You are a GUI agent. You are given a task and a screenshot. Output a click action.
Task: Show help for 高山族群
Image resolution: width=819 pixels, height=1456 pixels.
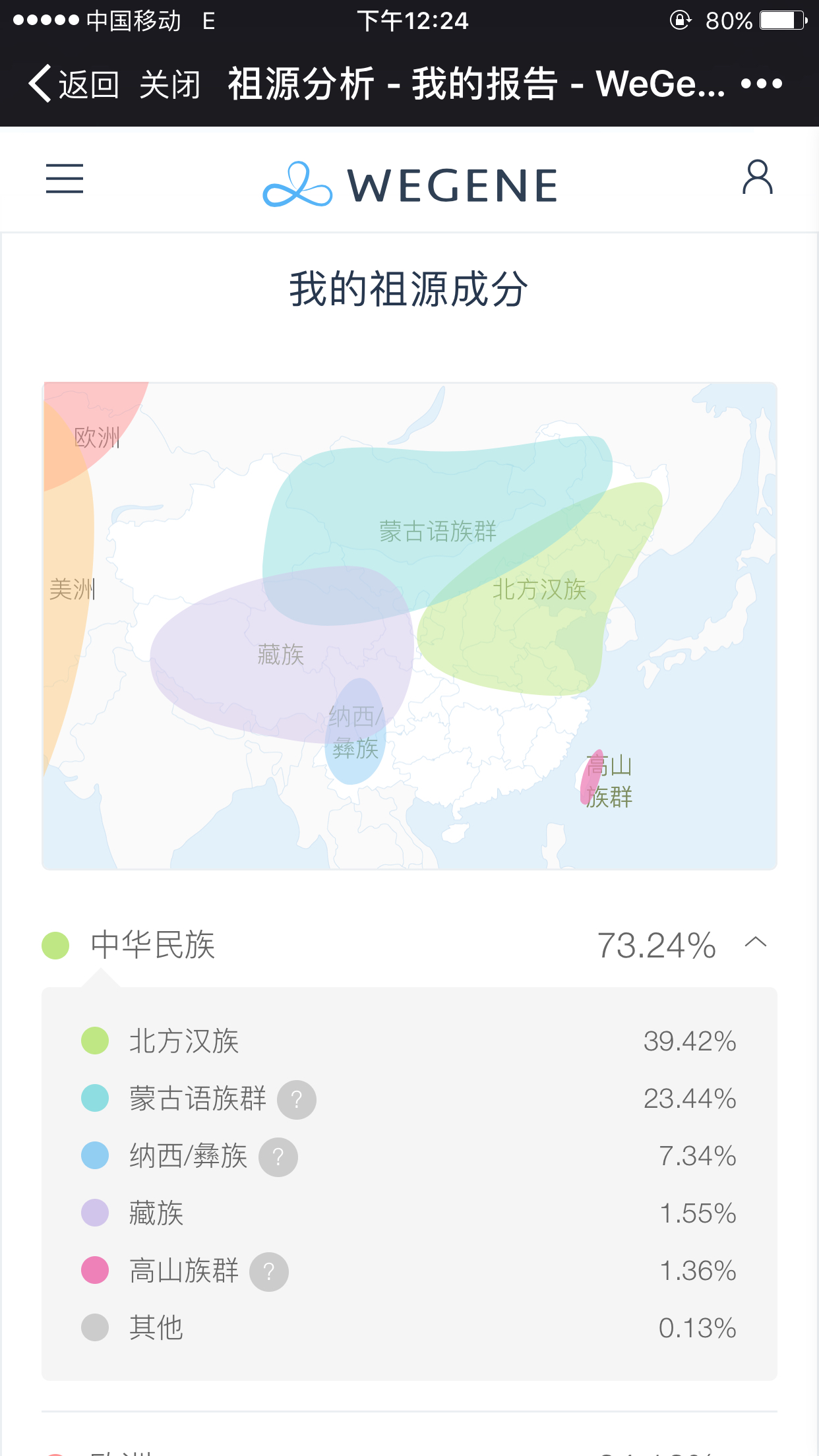click(268, 1271)
